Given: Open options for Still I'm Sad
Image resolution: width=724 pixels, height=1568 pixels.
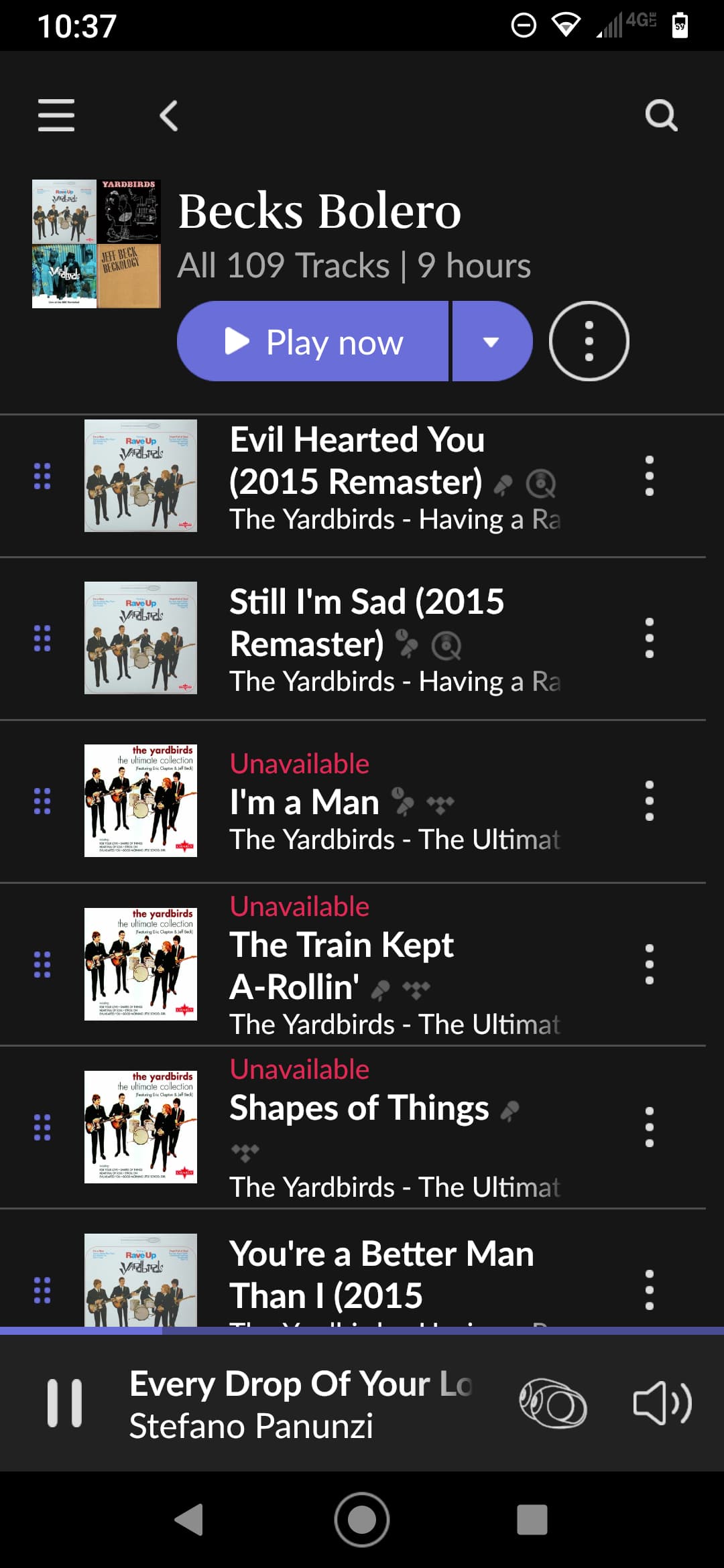Looking at the screenshot, I should click(x=649, y=638).
